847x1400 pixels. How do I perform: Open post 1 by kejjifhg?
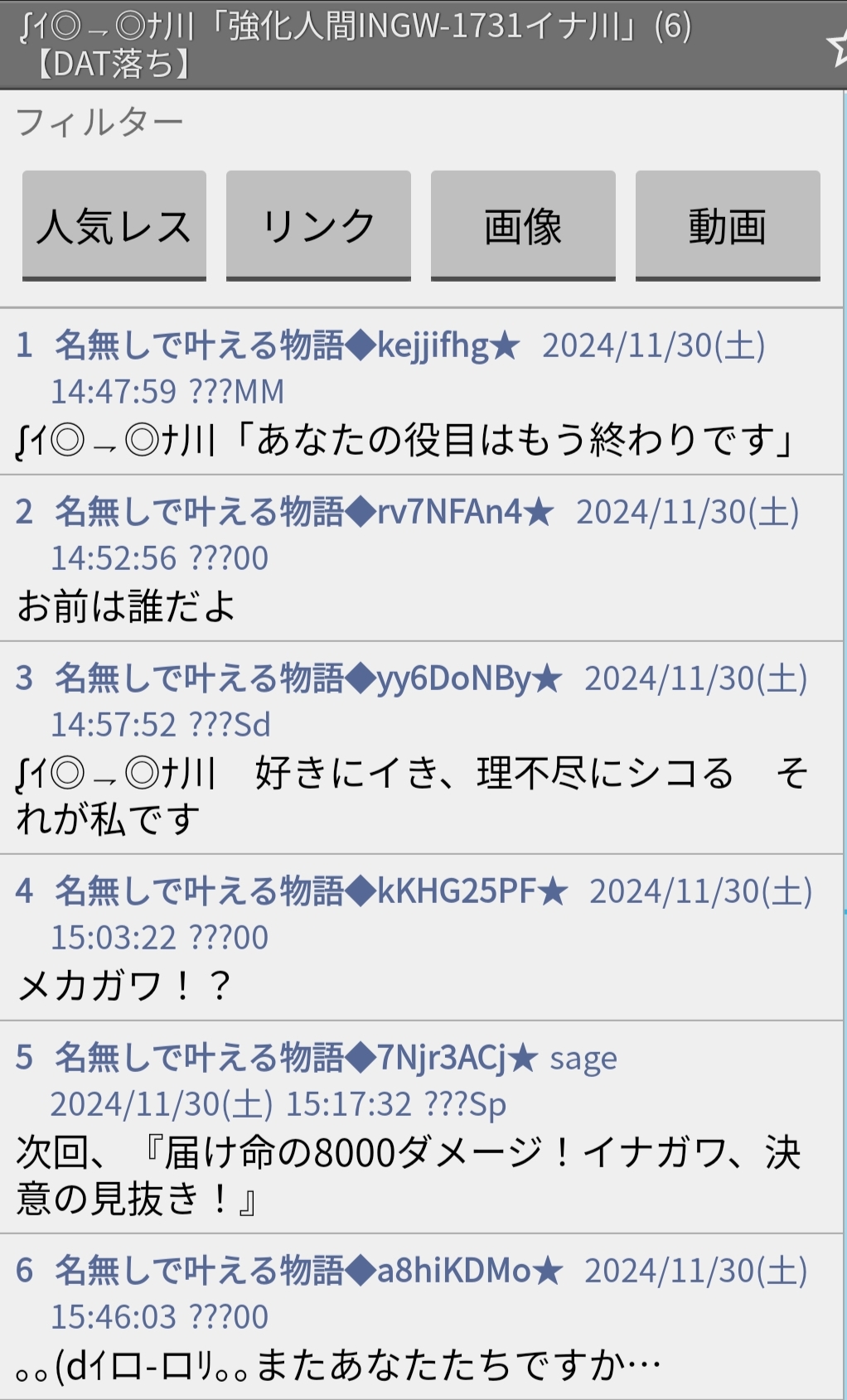[422, 392]
